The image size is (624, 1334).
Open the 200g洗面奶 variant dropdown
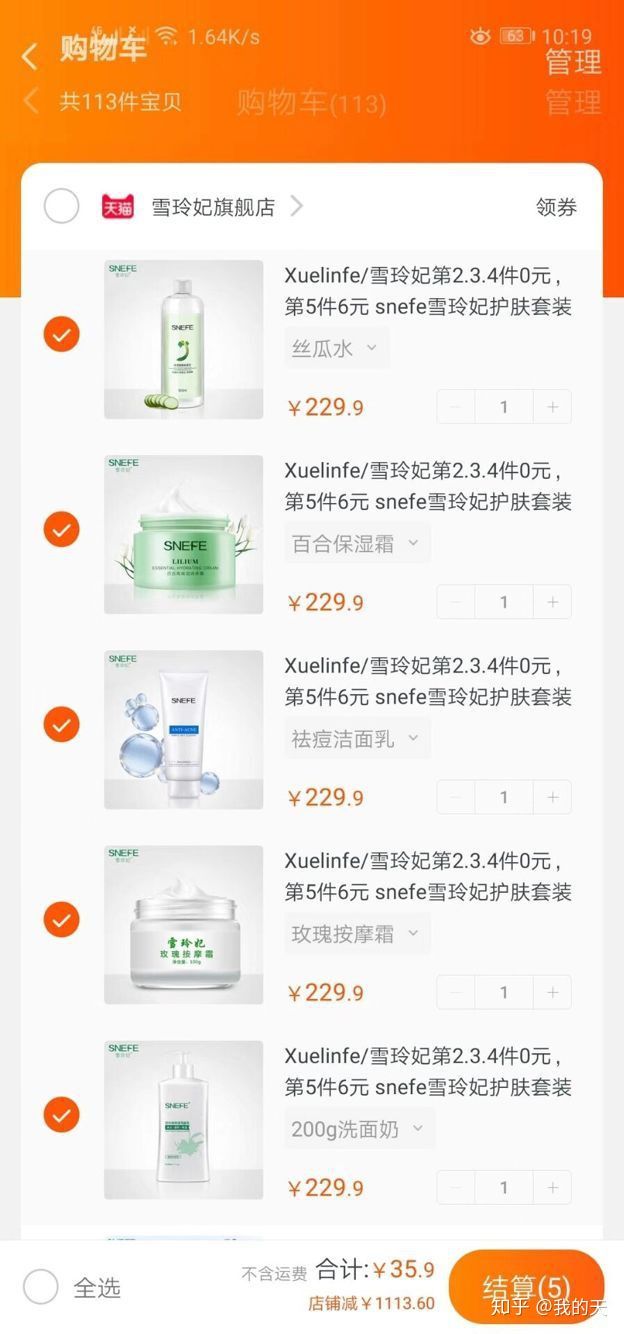[358, 1129]
